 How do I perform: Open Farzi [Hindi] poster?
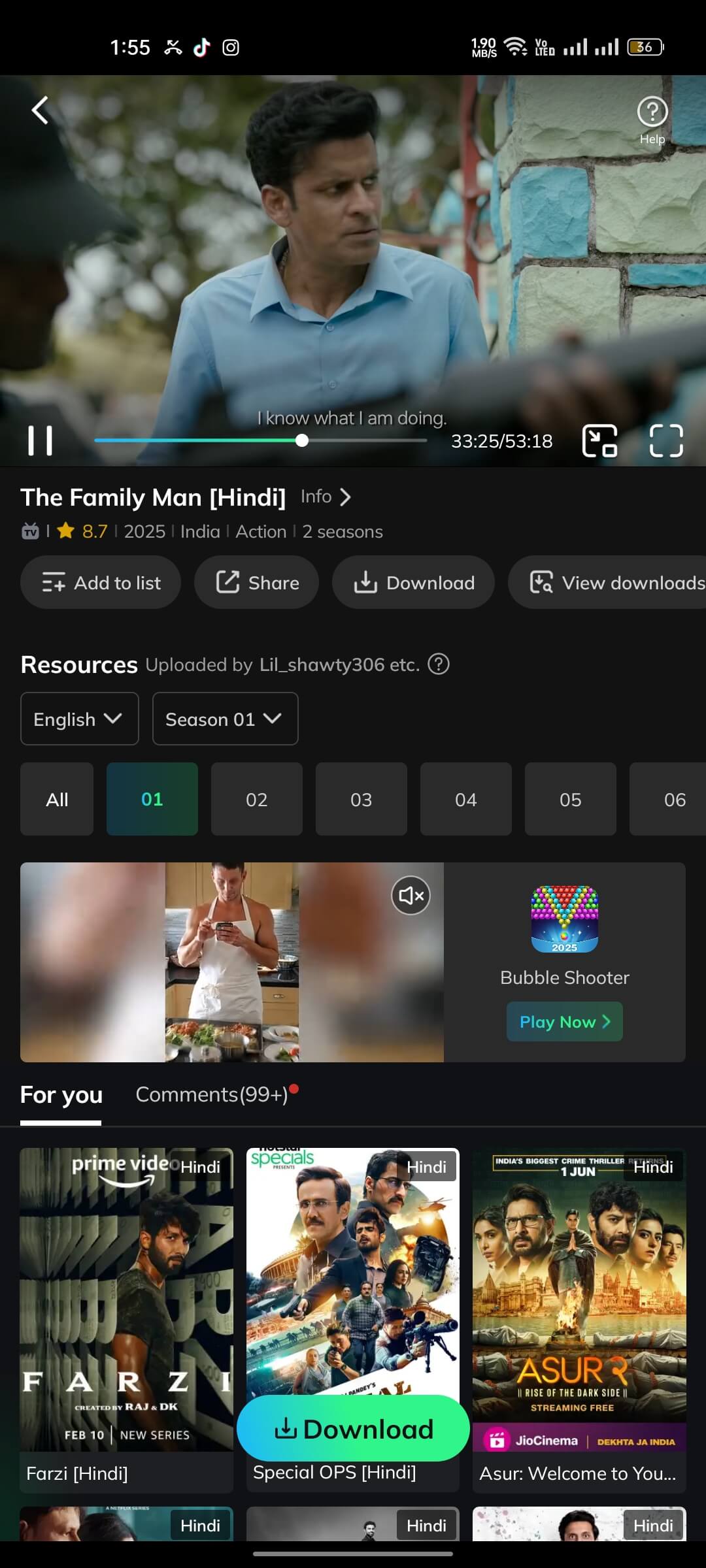126,1320
